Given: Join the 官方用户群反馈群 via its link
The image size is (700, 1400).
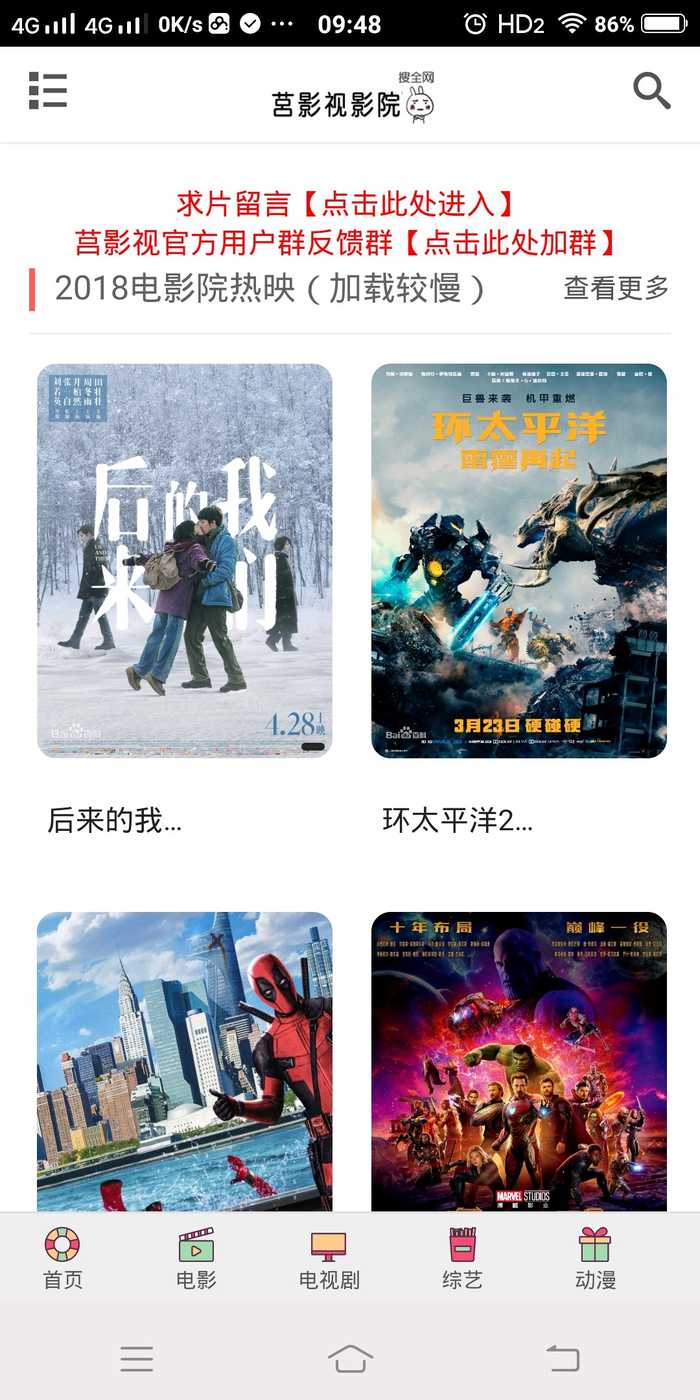Looking at the screenshot, I should coord(345,242).
